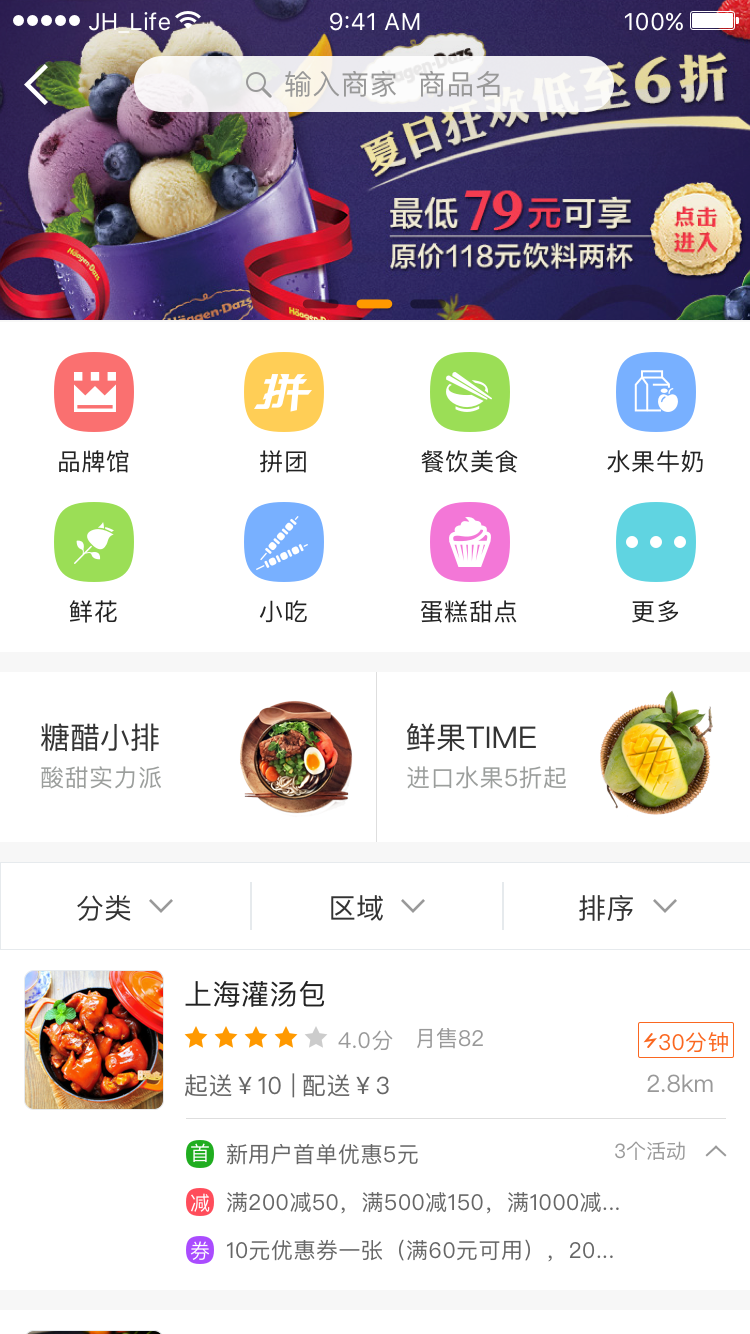The height and width of the screenshot is (1334, 750).
Task: Open the 上海灌汤包 store listing
Action: (x=255, y=995)
